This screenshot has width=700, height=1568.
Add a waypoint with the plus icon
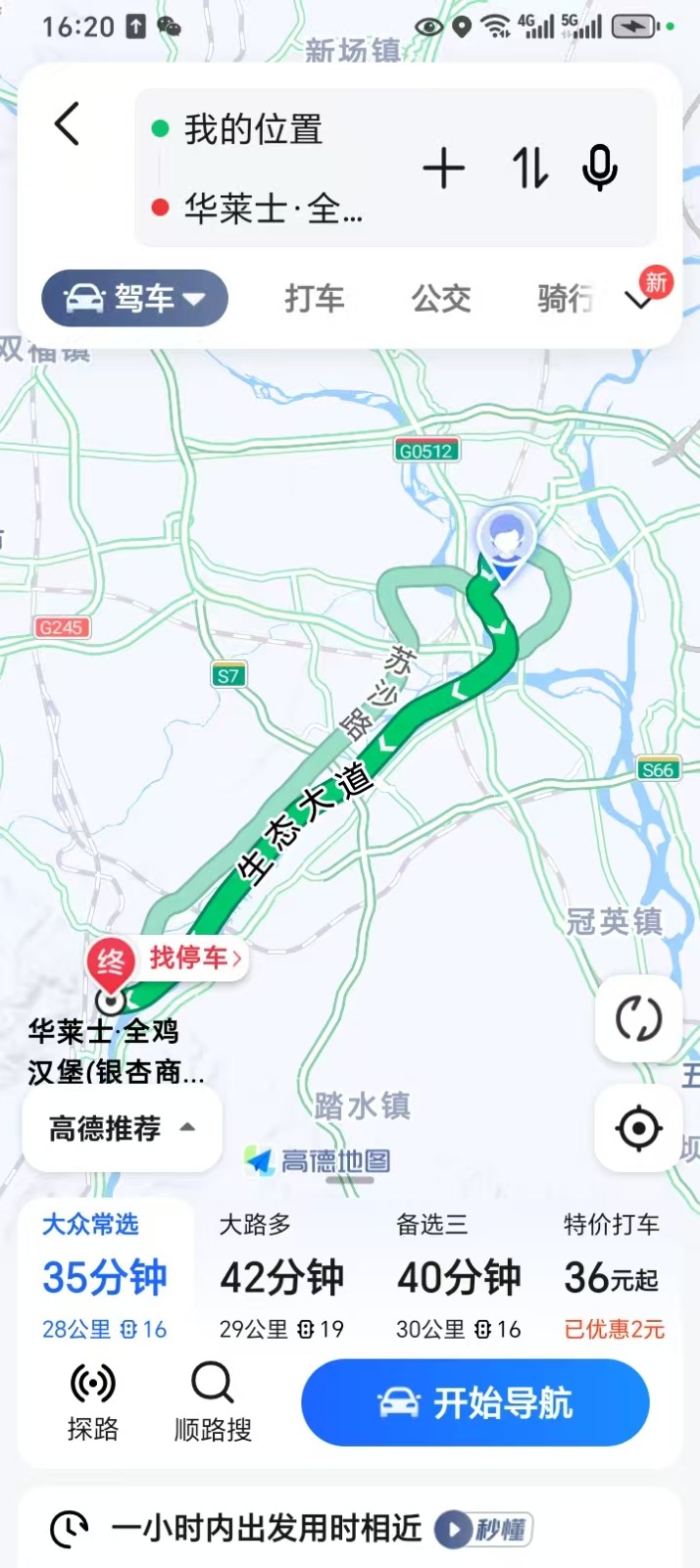coord(443,169)
